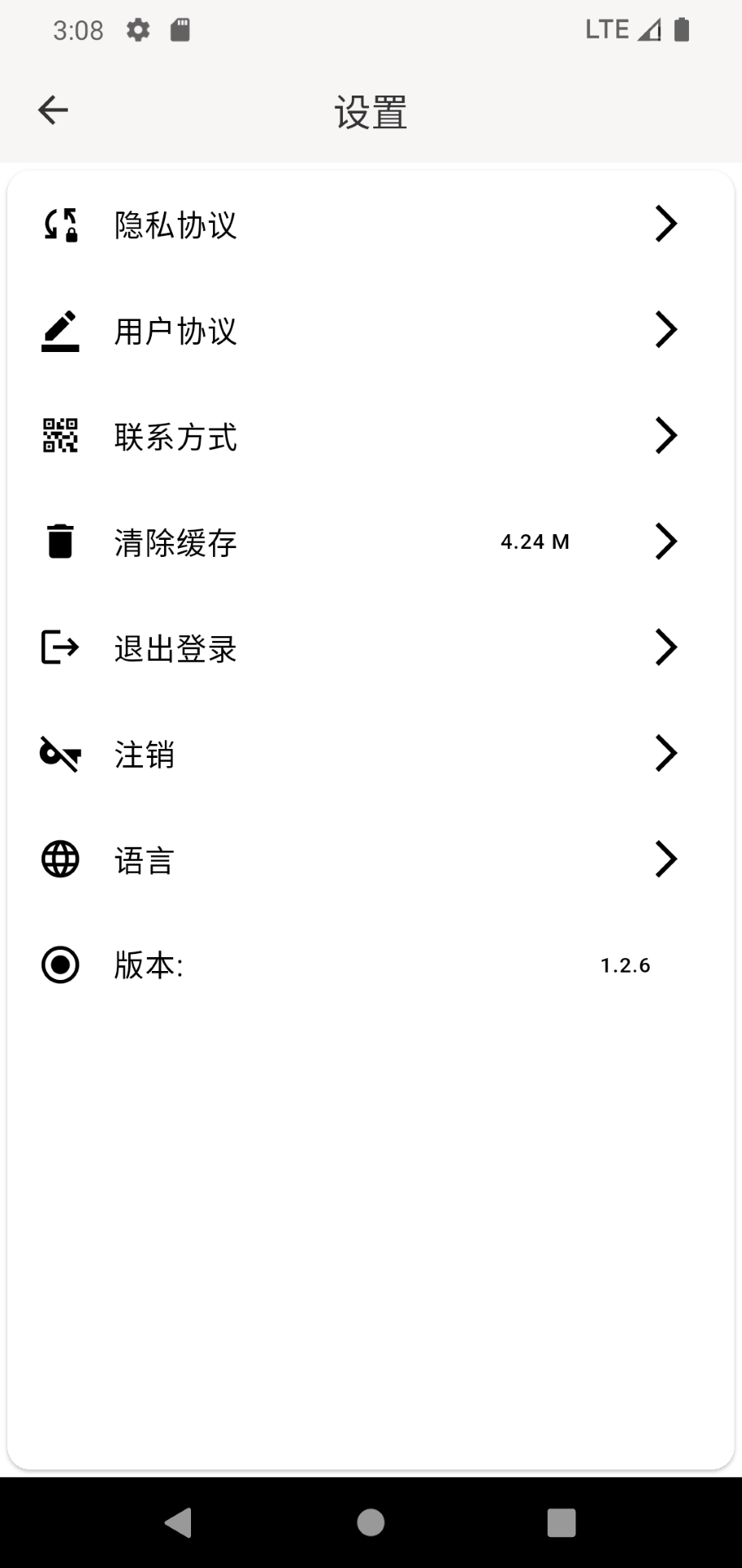Screen dimensions: 742x1568
Task: Tap 清除缓存 to clear the cache
Action: (175, 543)
